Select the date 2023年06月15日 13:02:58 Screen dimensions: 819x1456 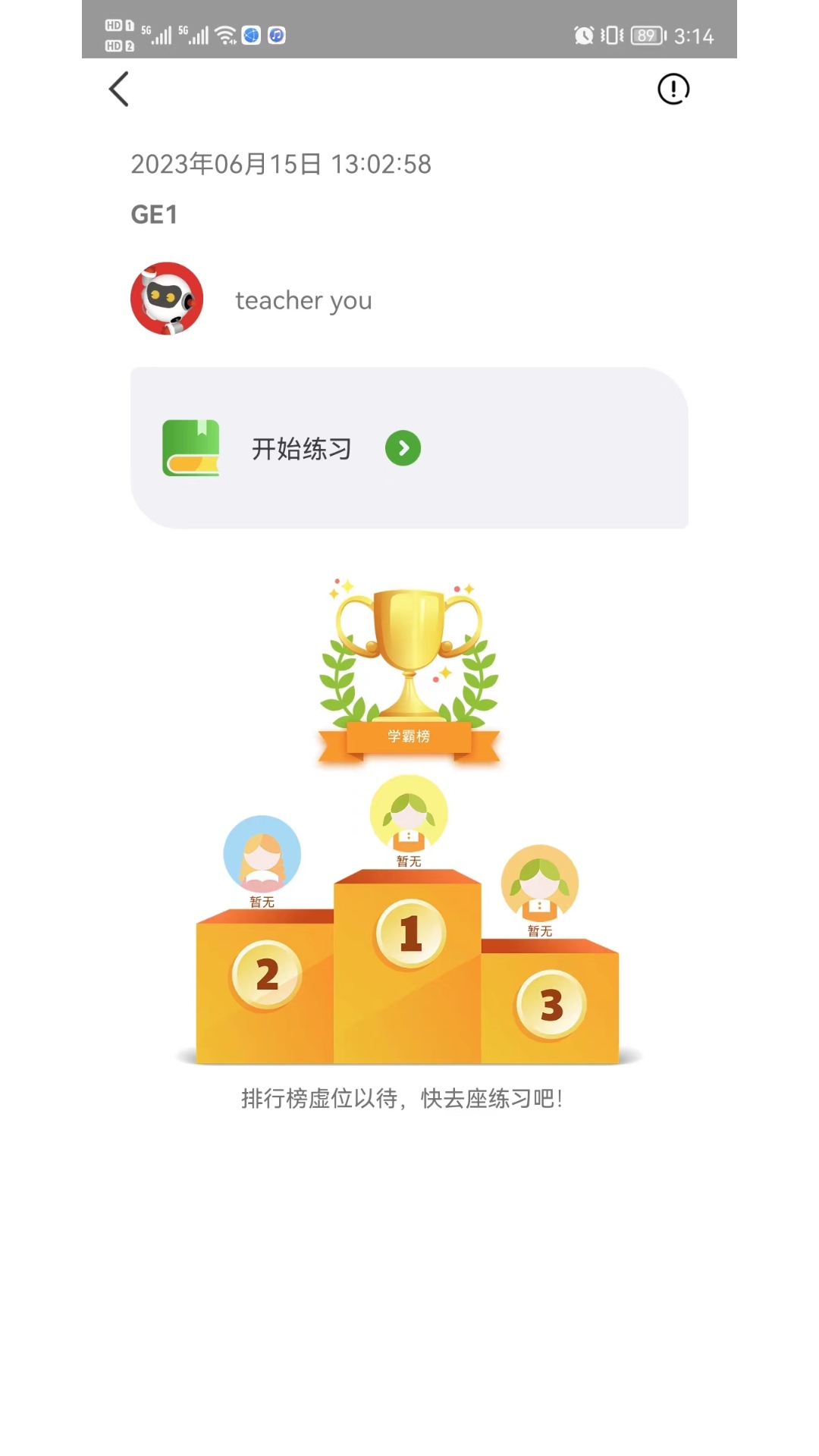tap(281, 164)
